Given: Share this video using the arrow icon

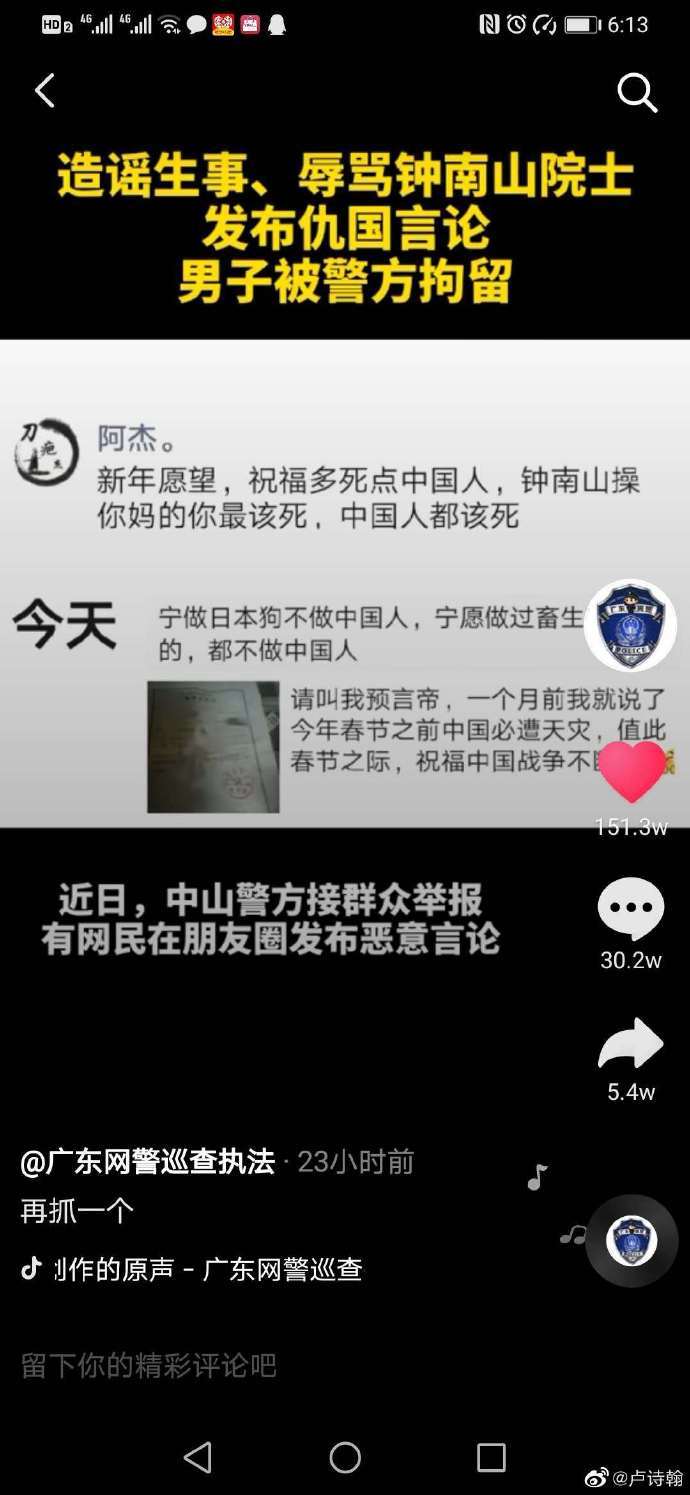Looking at the screenshot, I should coord(630,1046).
